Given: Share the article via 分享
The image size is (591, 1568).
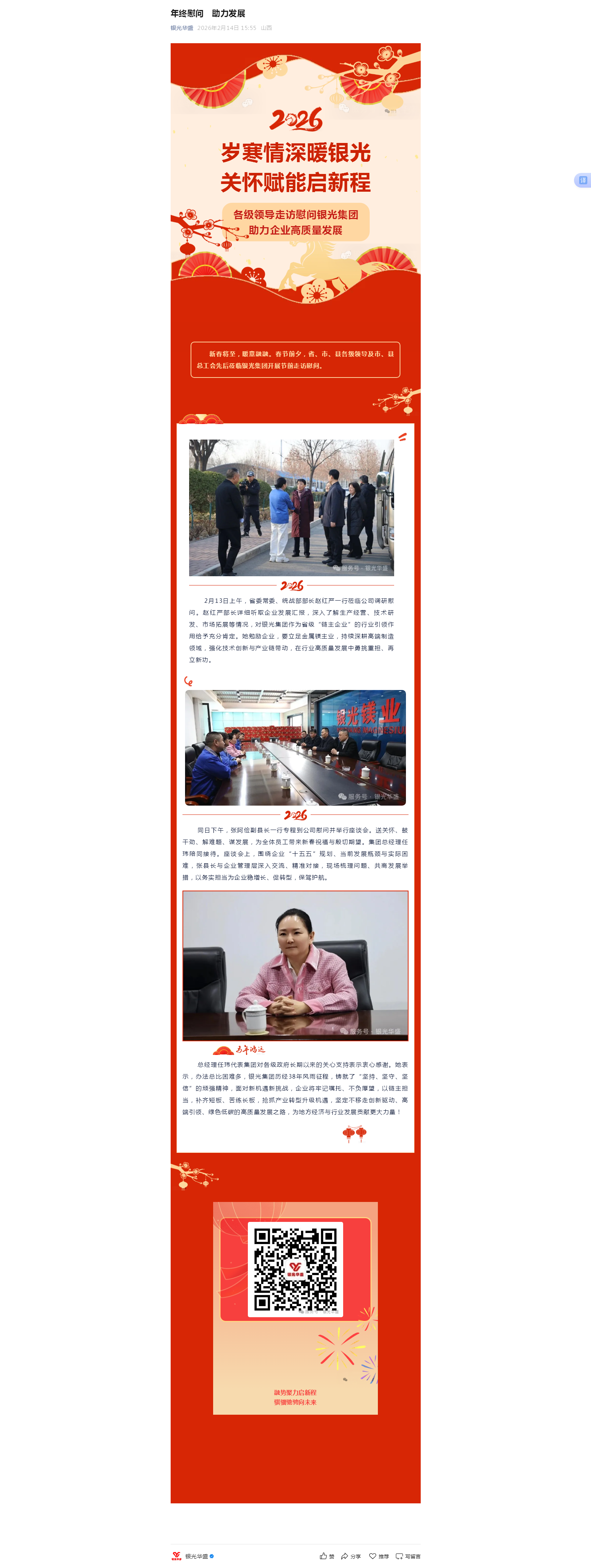Looking at the screenshot, I should tap(351, 1556).
